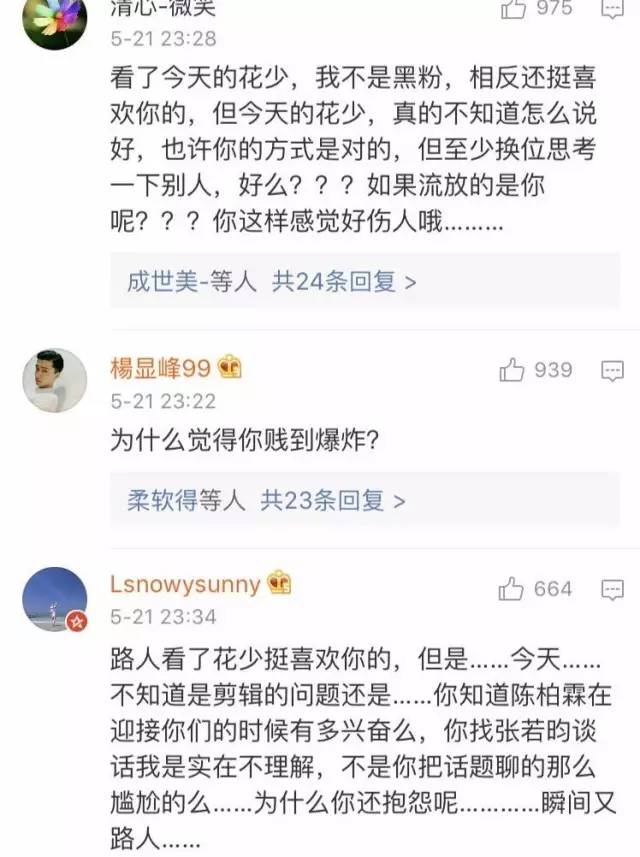640x857 pixels.
Task: Open username Lsnowysunny
Action: [185, 585]
